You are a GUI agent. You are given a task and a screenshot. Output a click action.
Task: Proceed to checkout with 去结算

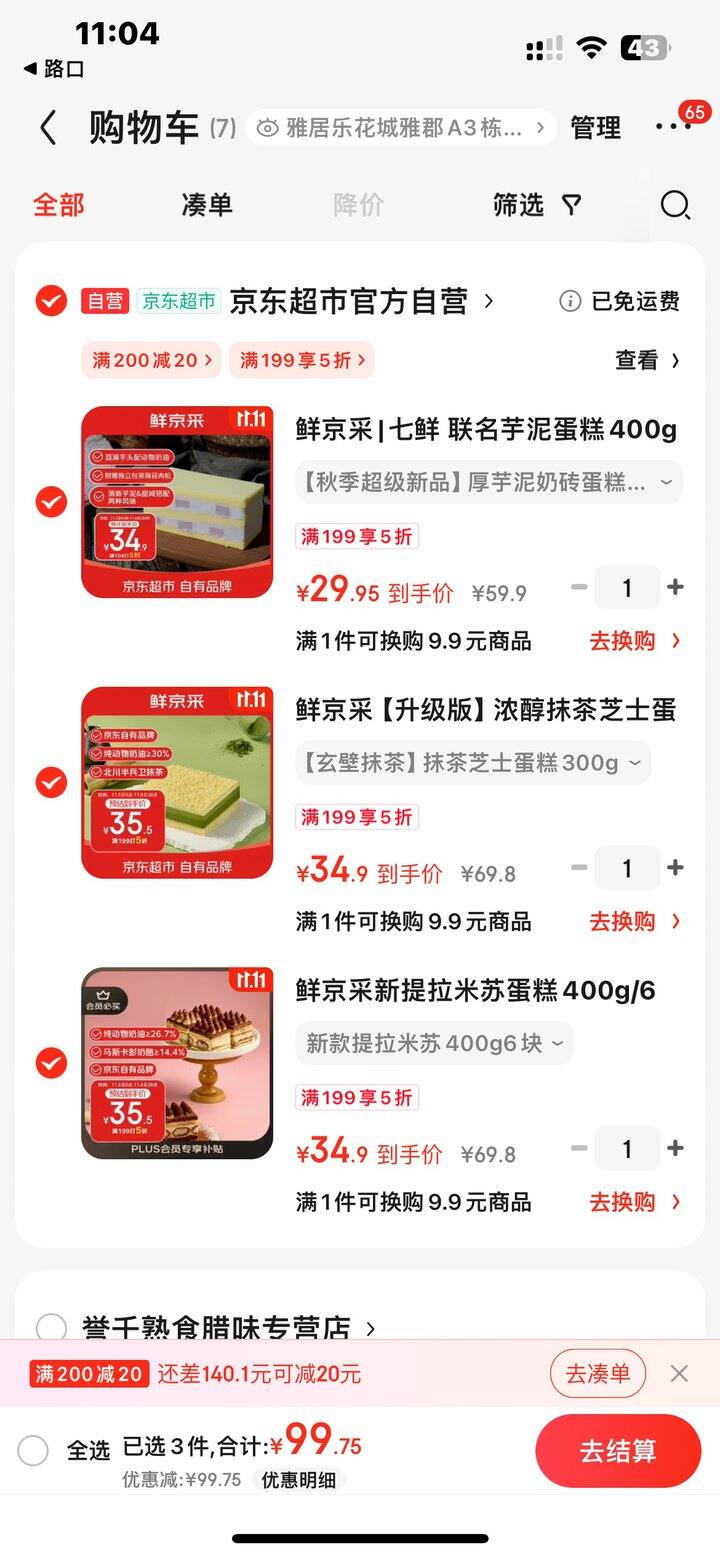click(x=618, y=1451)
